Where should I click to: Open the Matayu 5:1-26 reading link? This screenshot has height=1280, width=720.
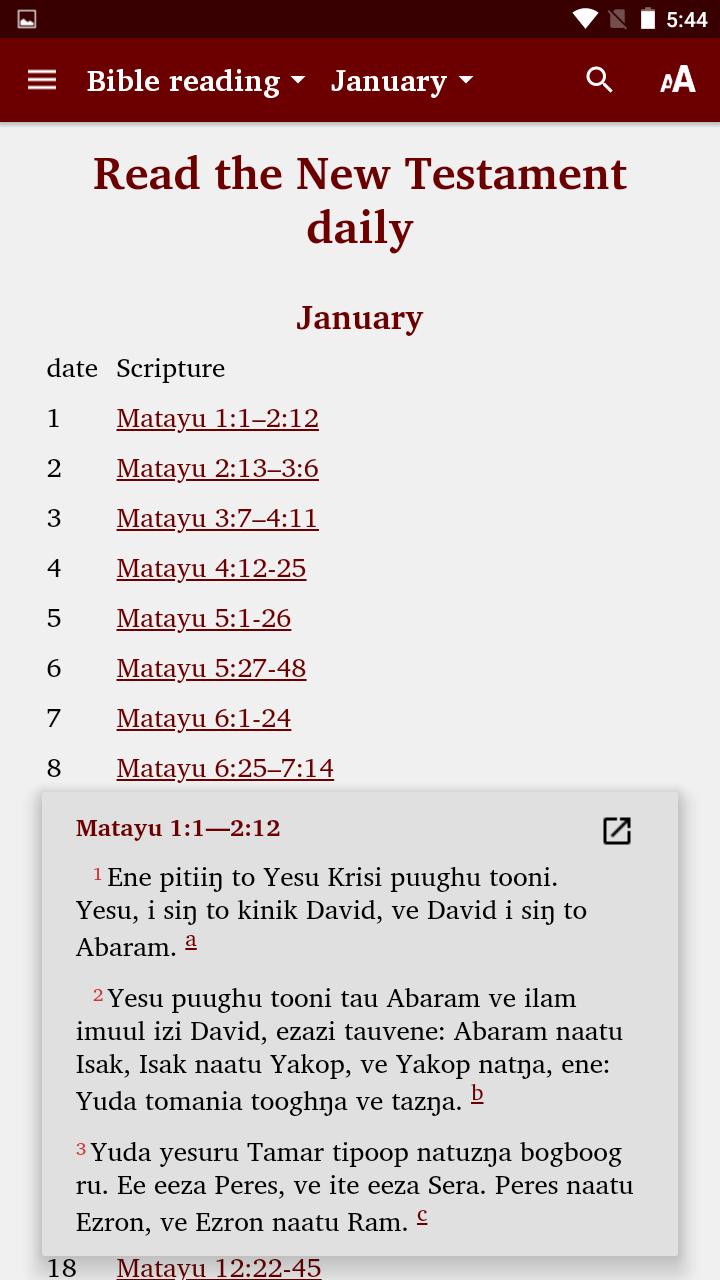[203, 618]
